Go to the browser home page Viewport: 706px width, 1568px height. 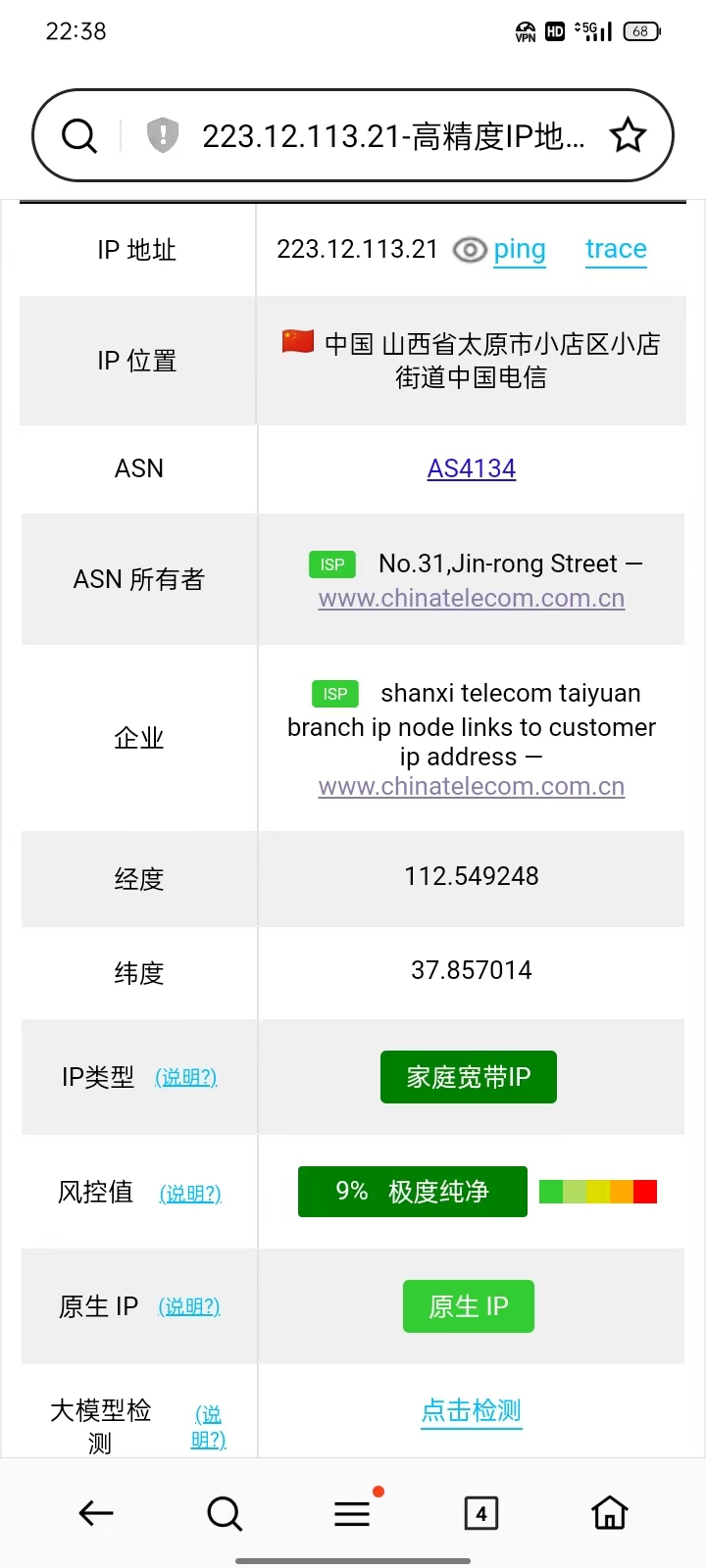click(609, 1513)
